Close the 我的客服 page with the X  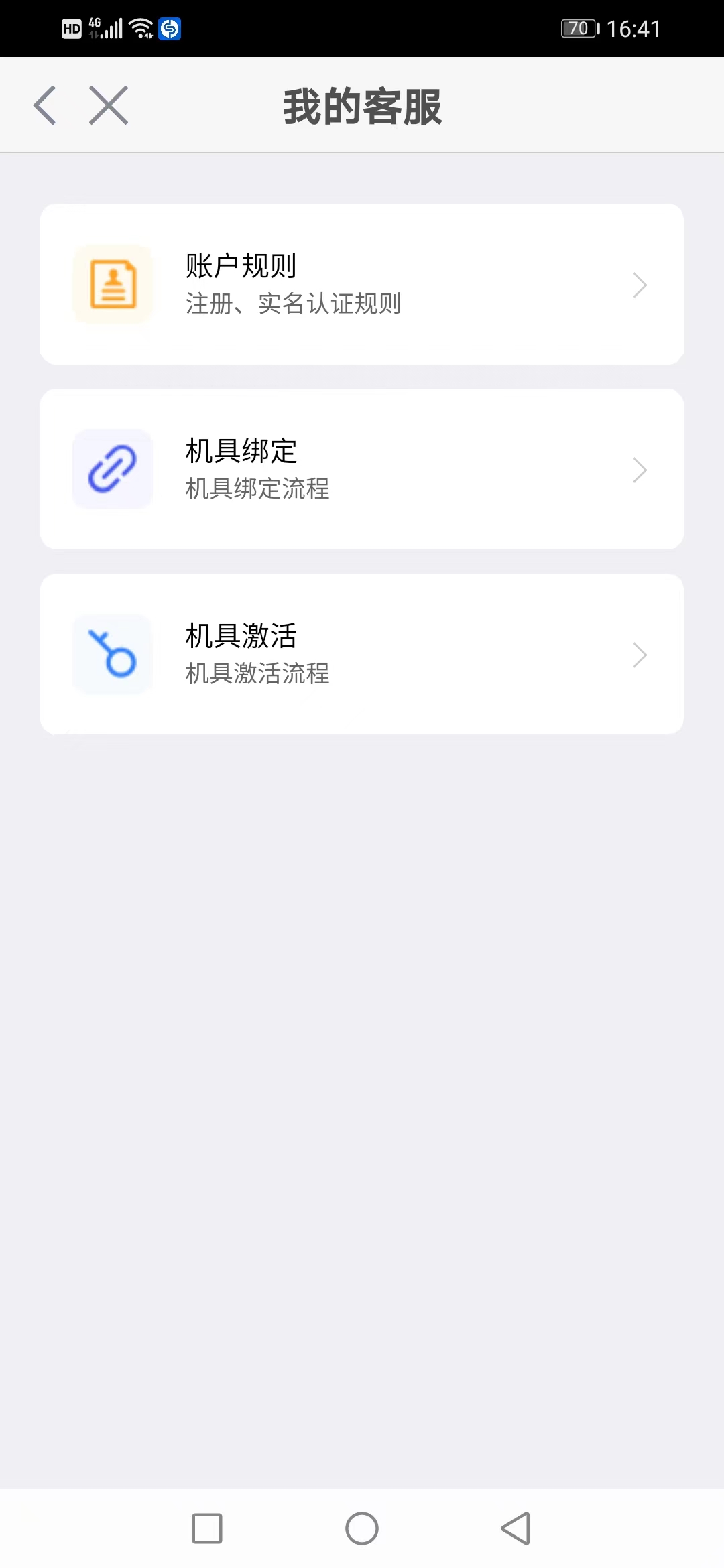coord(109,105)
